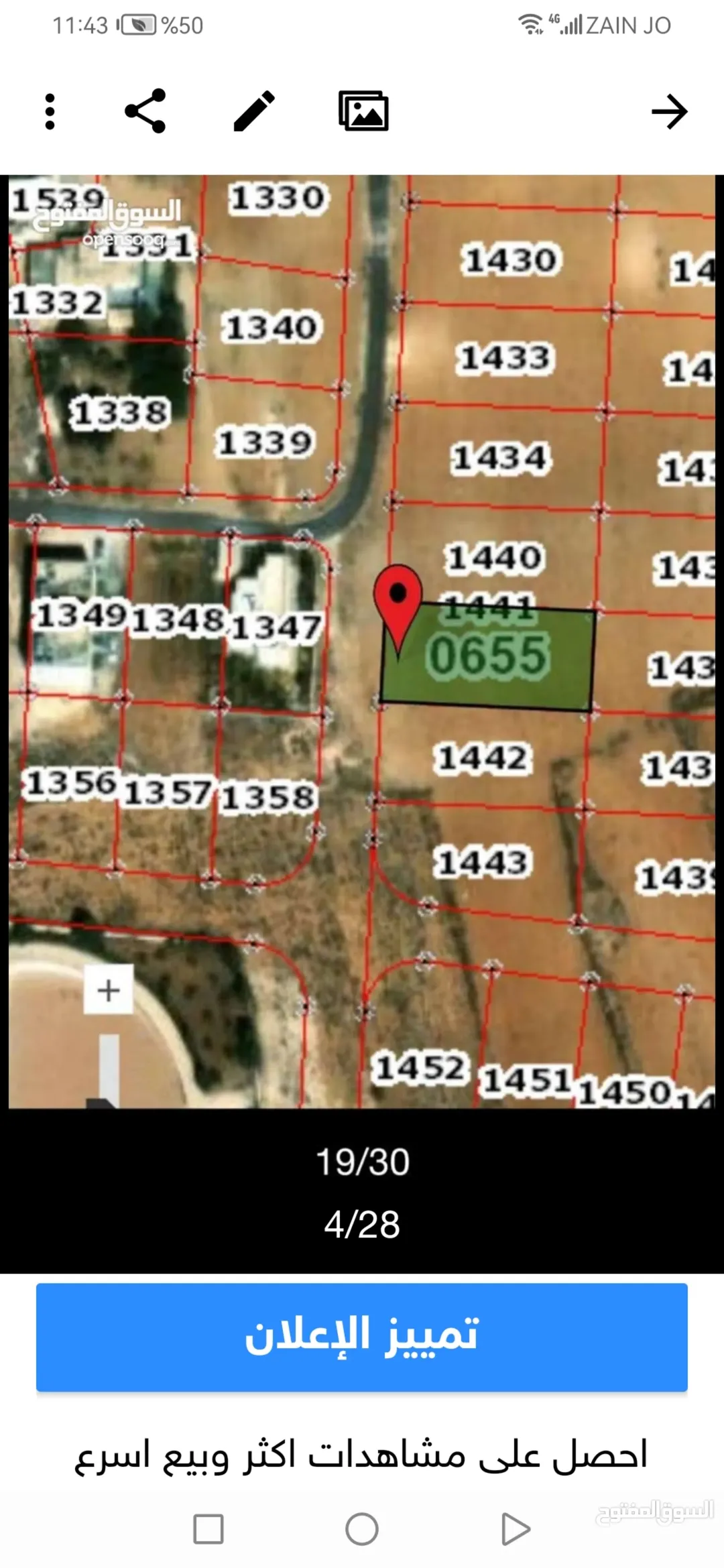This screenshot has width=724, height=1568.
Task: Open recent apps with the square button
Action: click(x=208, y=1529)
